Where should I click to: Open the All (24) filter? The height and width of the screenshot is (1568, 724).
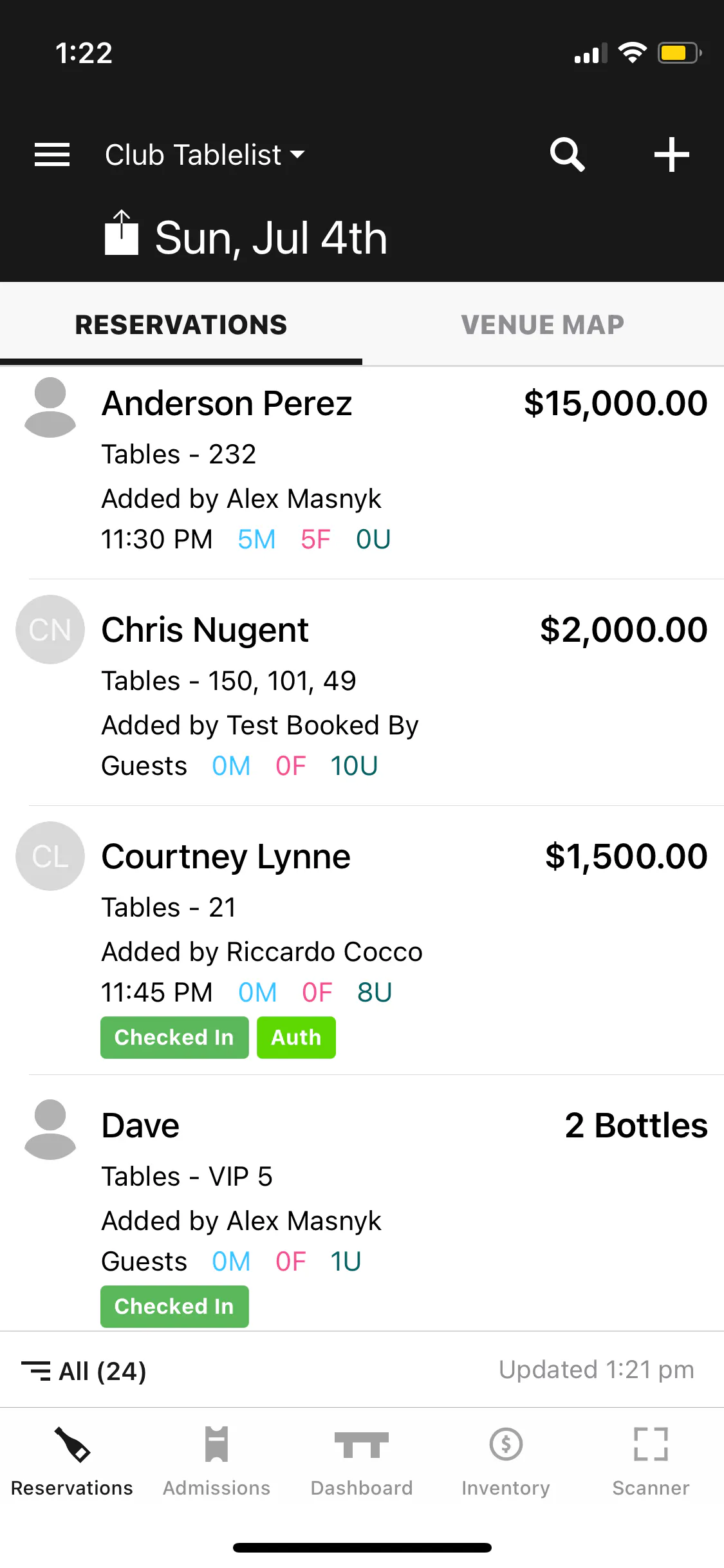click(x=84, y=1371)
